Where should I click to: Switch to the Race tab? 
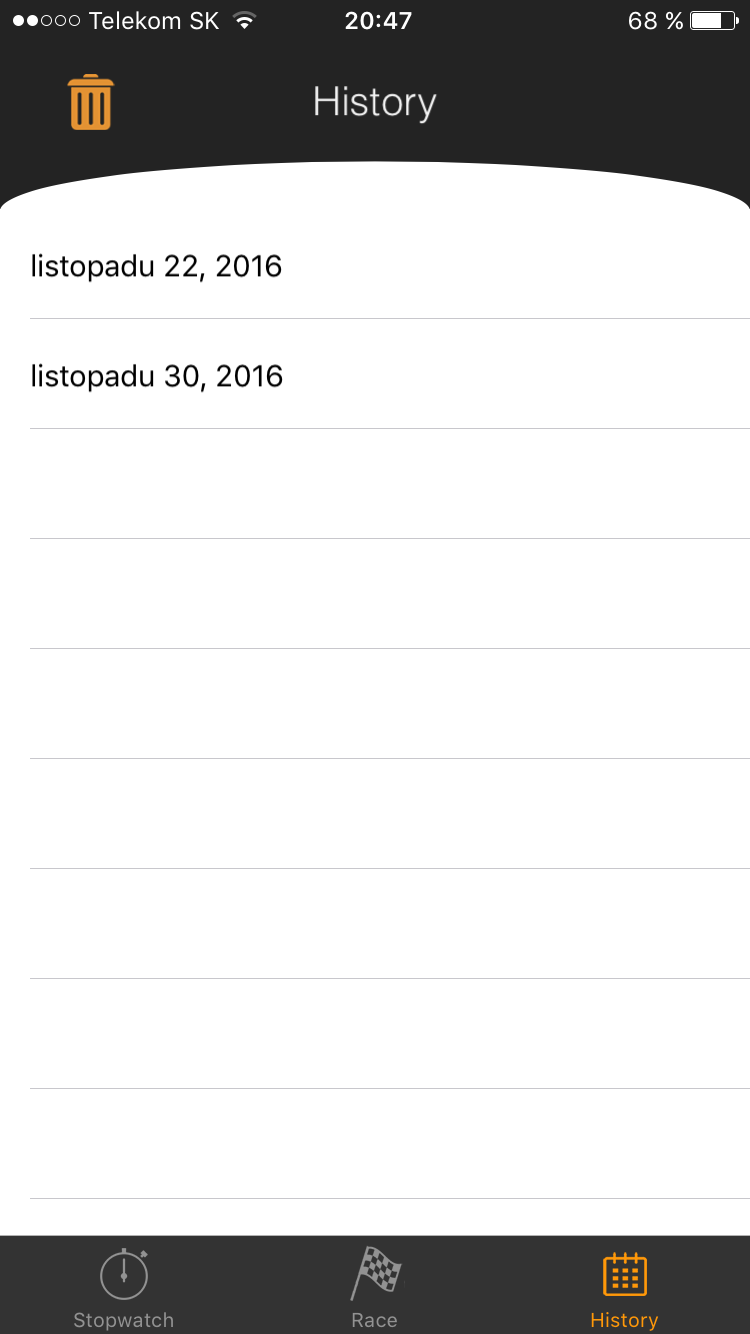point(375,1288)
